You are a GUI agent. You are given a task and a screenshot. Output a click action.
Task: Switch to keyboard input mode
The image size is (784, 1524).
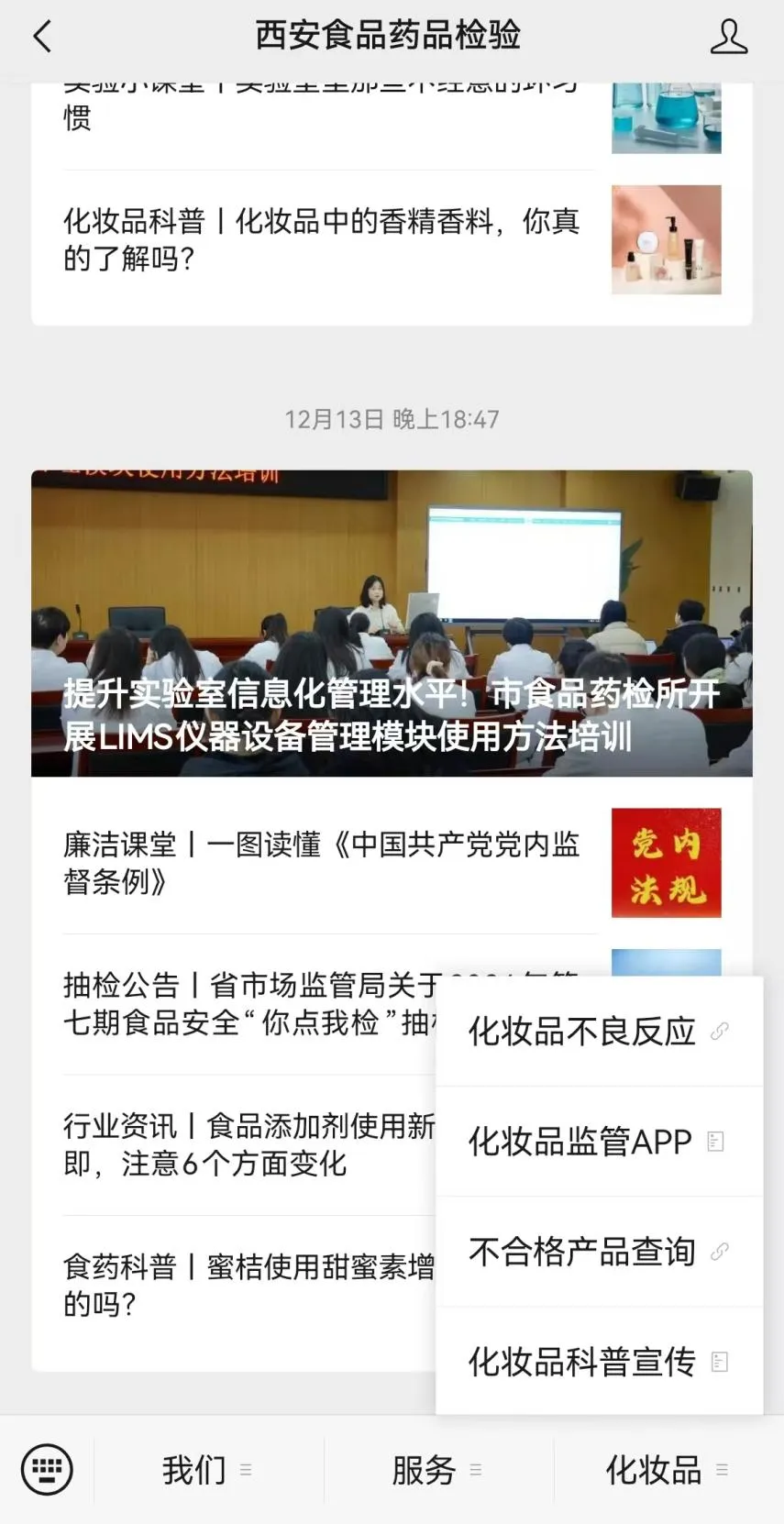click(x=47, y=1469)
